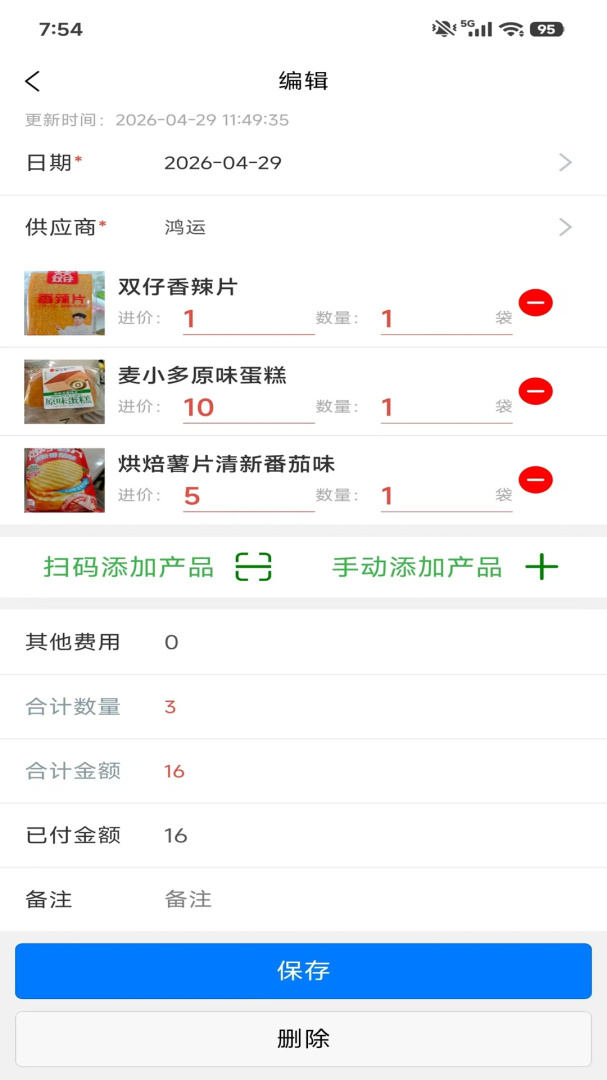Edit the 进价 field of 麦小多原味蛋糕
This screenshot has width=607, height=1080.
click(249, 408)
